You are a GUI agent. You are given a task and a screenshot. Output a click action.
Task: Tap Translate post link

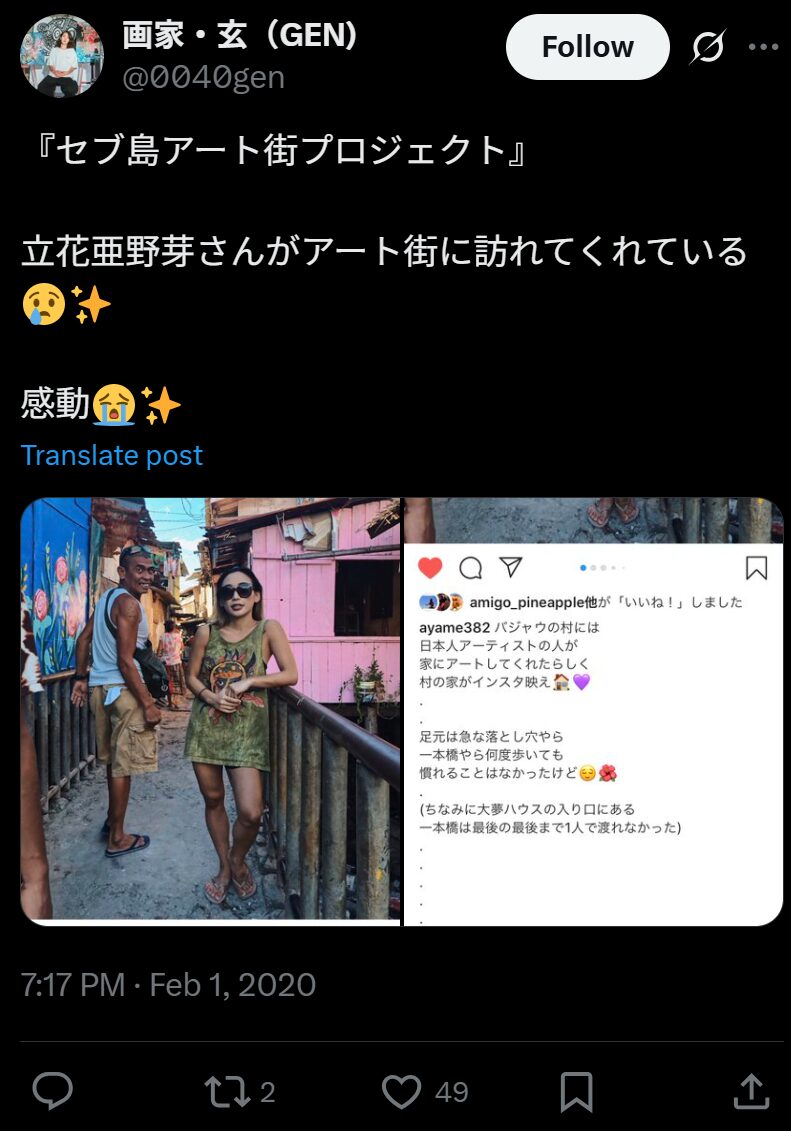[x=112, y=456]
